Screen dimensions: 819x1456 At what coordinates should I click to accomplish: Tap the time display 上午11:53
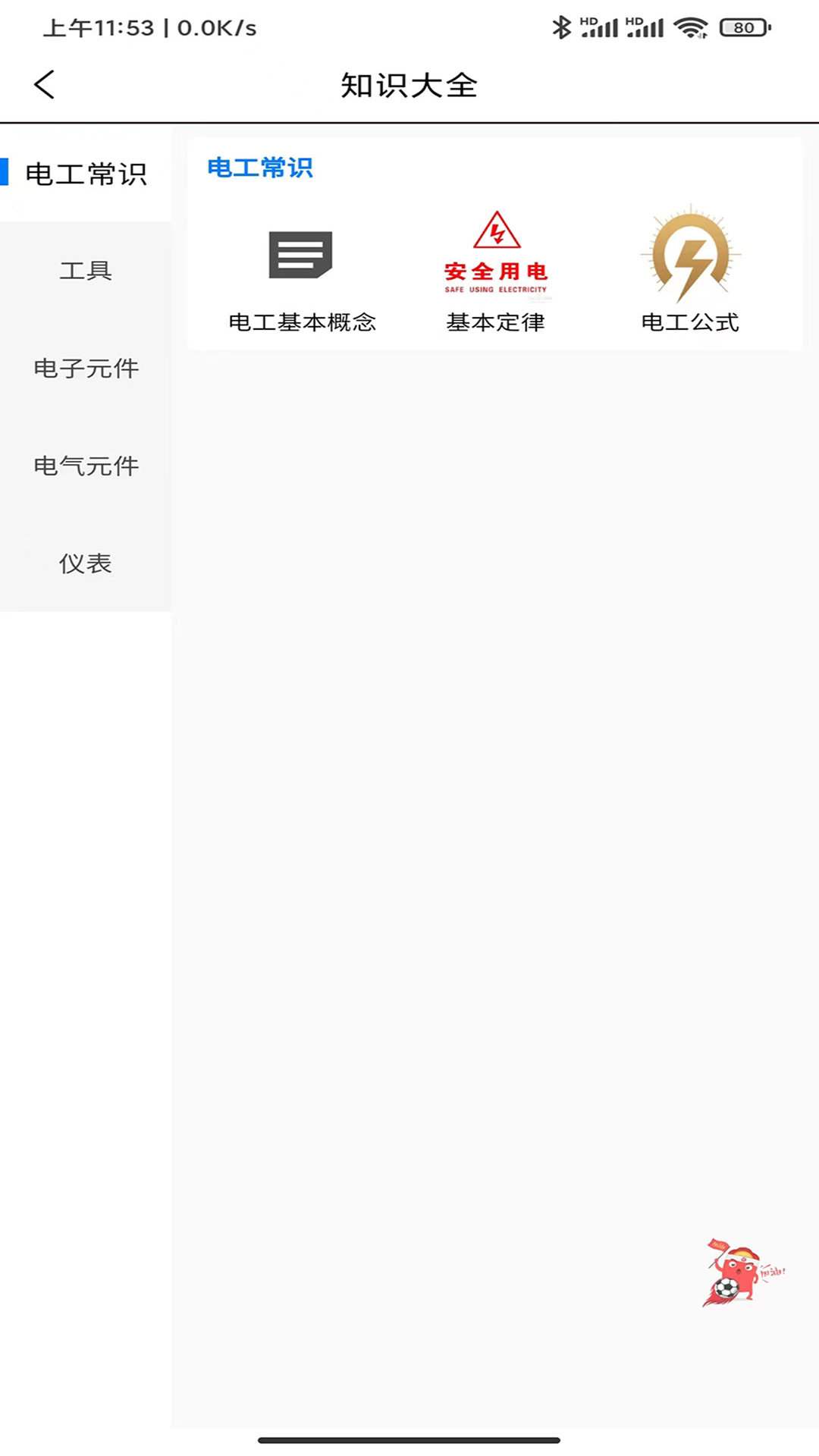click(x=99, y=27)
